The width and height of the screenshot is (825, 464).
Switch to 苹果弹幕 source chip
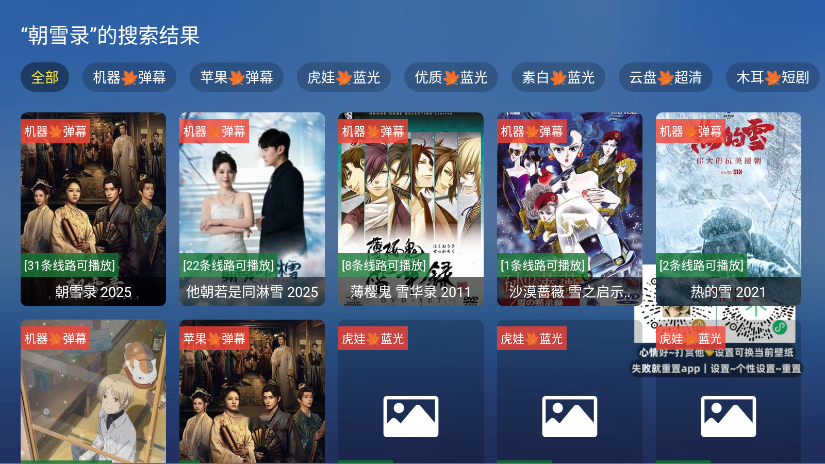236,78
